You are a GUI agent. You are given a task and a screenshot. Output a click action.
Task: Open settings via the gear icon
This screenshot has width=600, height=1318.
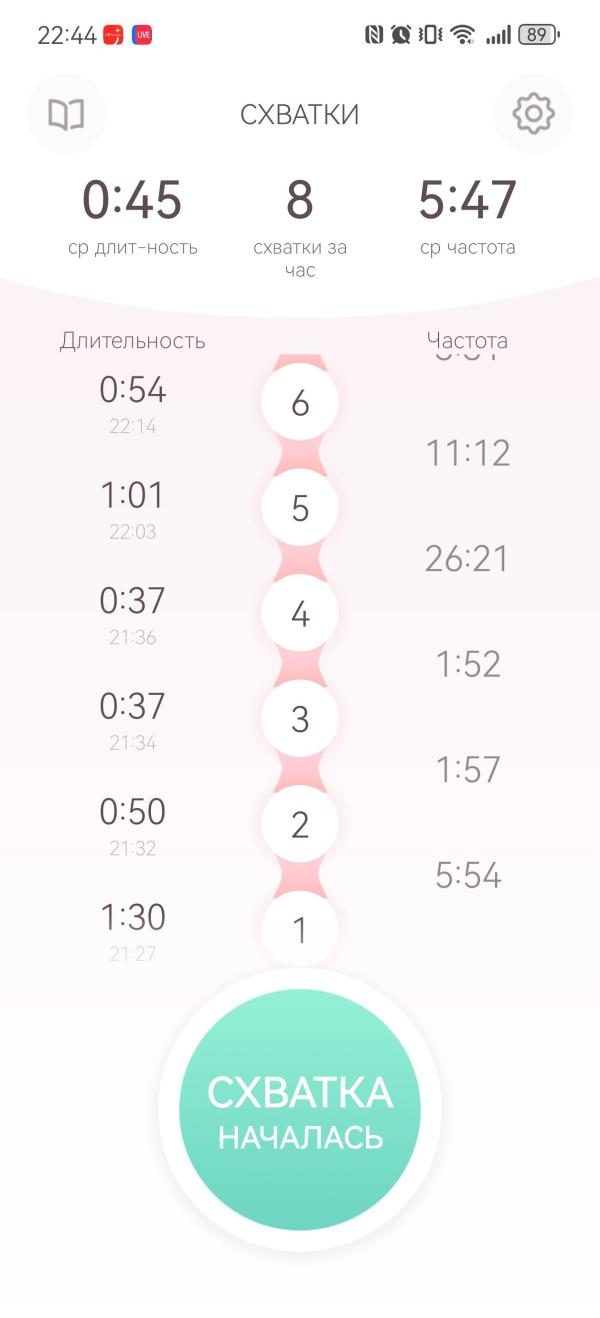(x=533, y=114)
